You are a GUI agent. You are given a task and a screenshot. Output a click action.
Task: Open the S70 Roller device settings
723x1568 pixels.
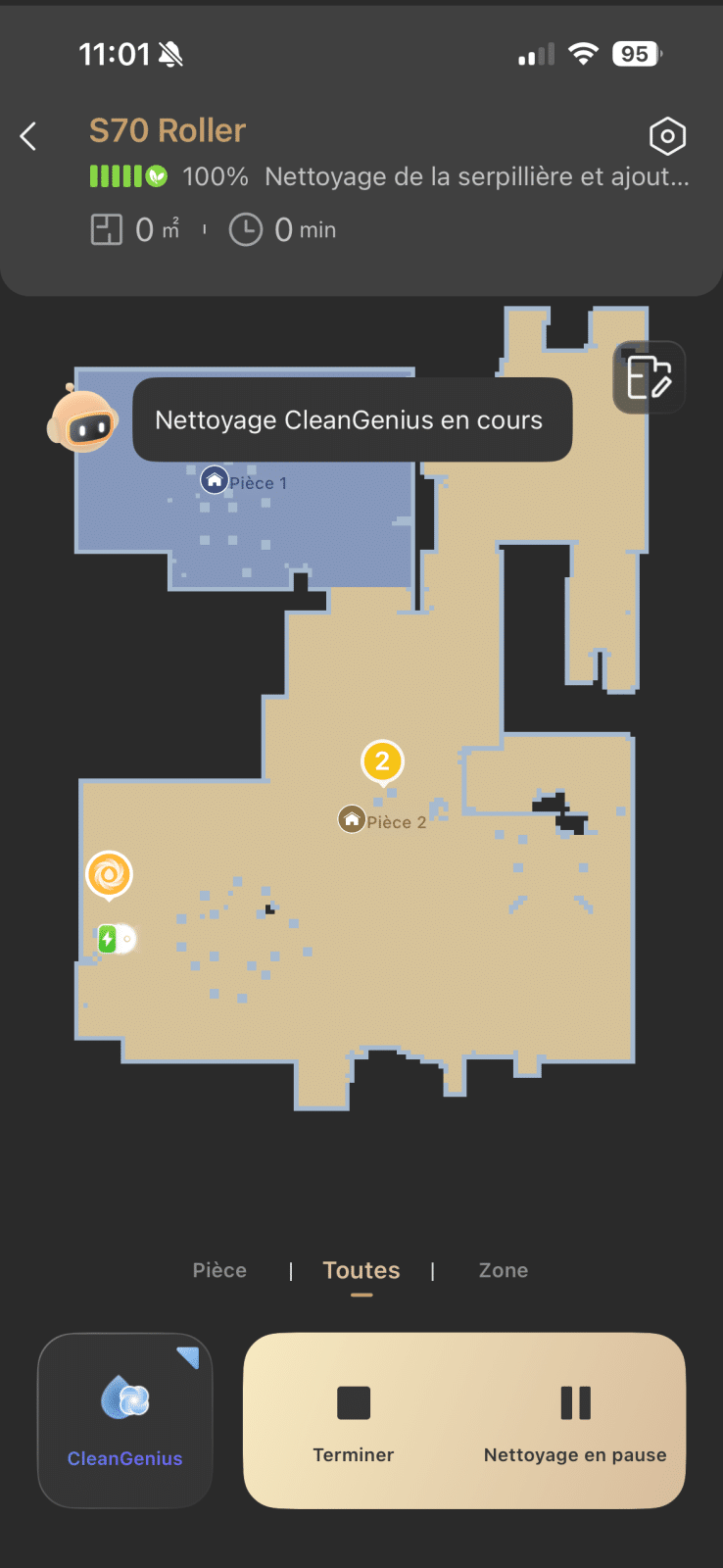667,136
